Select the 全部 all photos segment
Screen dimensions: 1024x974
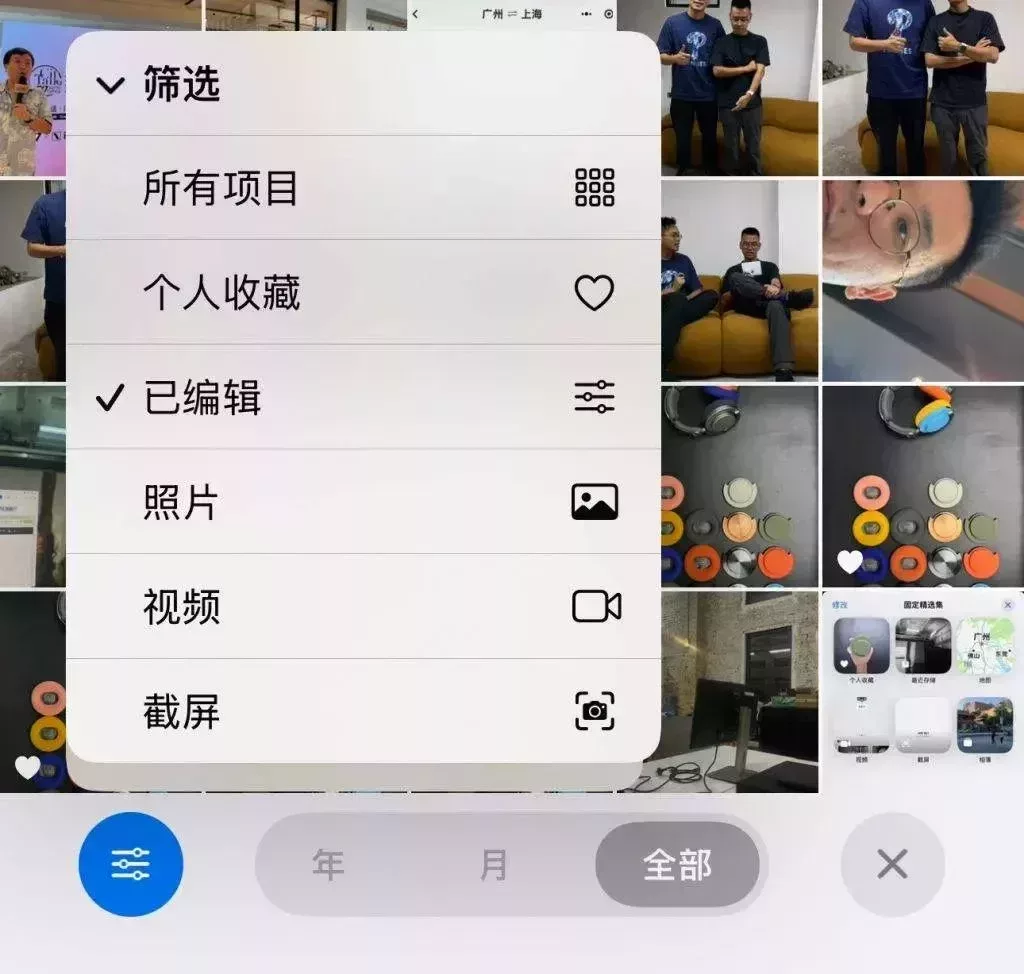pos(677,865)
